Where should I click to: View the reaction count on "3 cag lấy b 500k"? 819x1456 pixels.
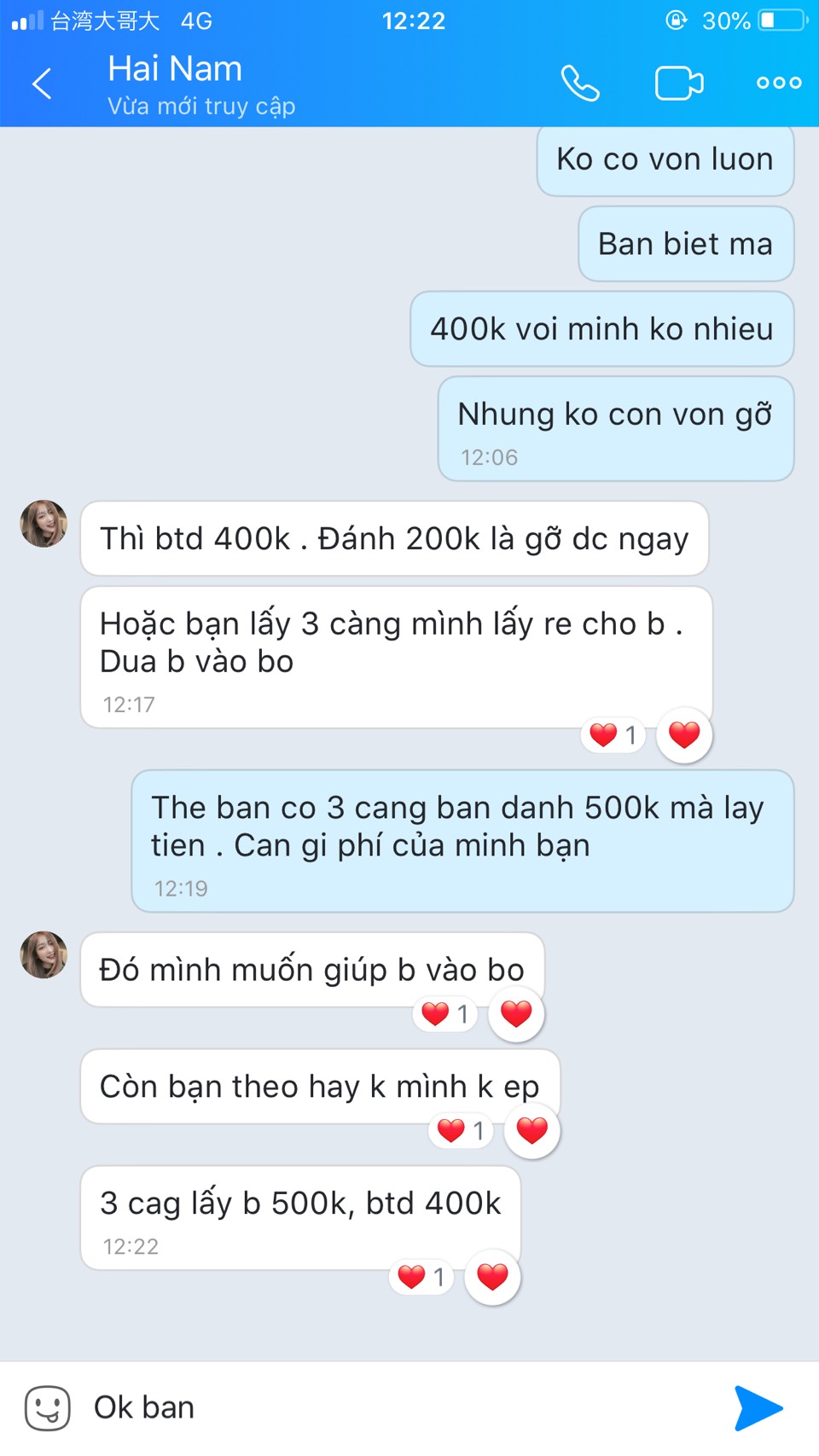point(422,1277)
